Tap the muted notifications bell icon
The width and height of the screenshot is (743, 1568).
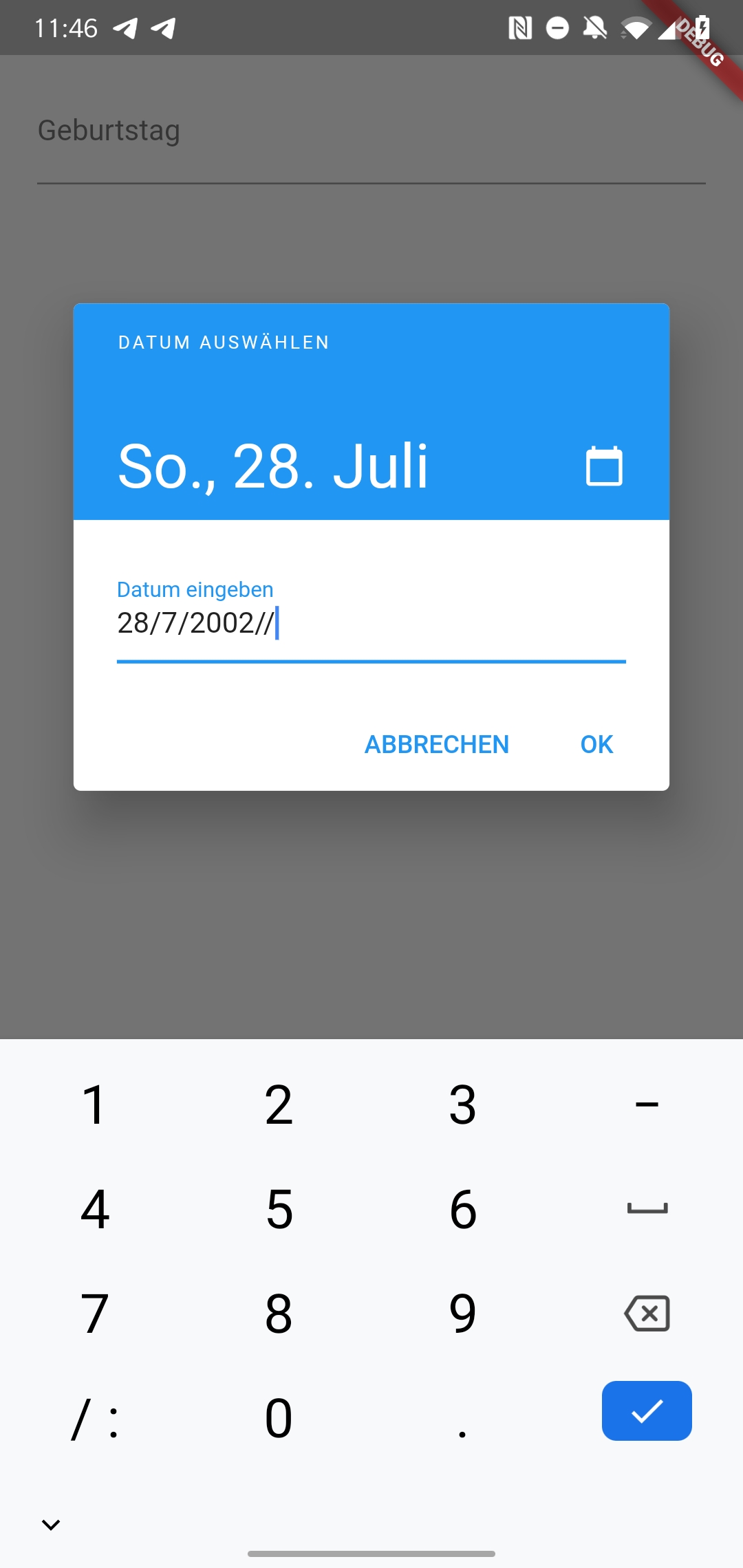tap(592, 26)
